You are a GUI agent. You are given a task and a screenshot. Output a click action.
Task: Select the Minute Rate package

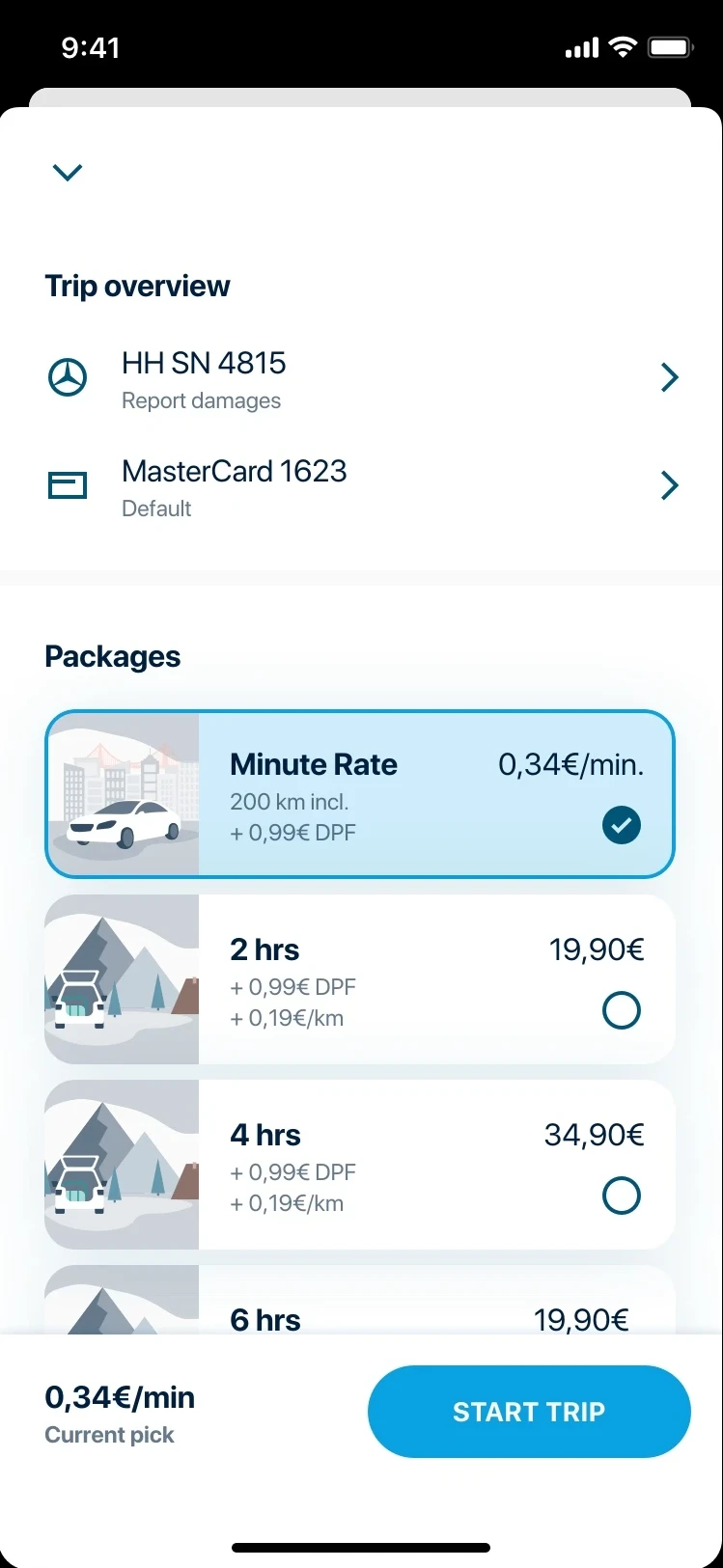tap(360, 795)
